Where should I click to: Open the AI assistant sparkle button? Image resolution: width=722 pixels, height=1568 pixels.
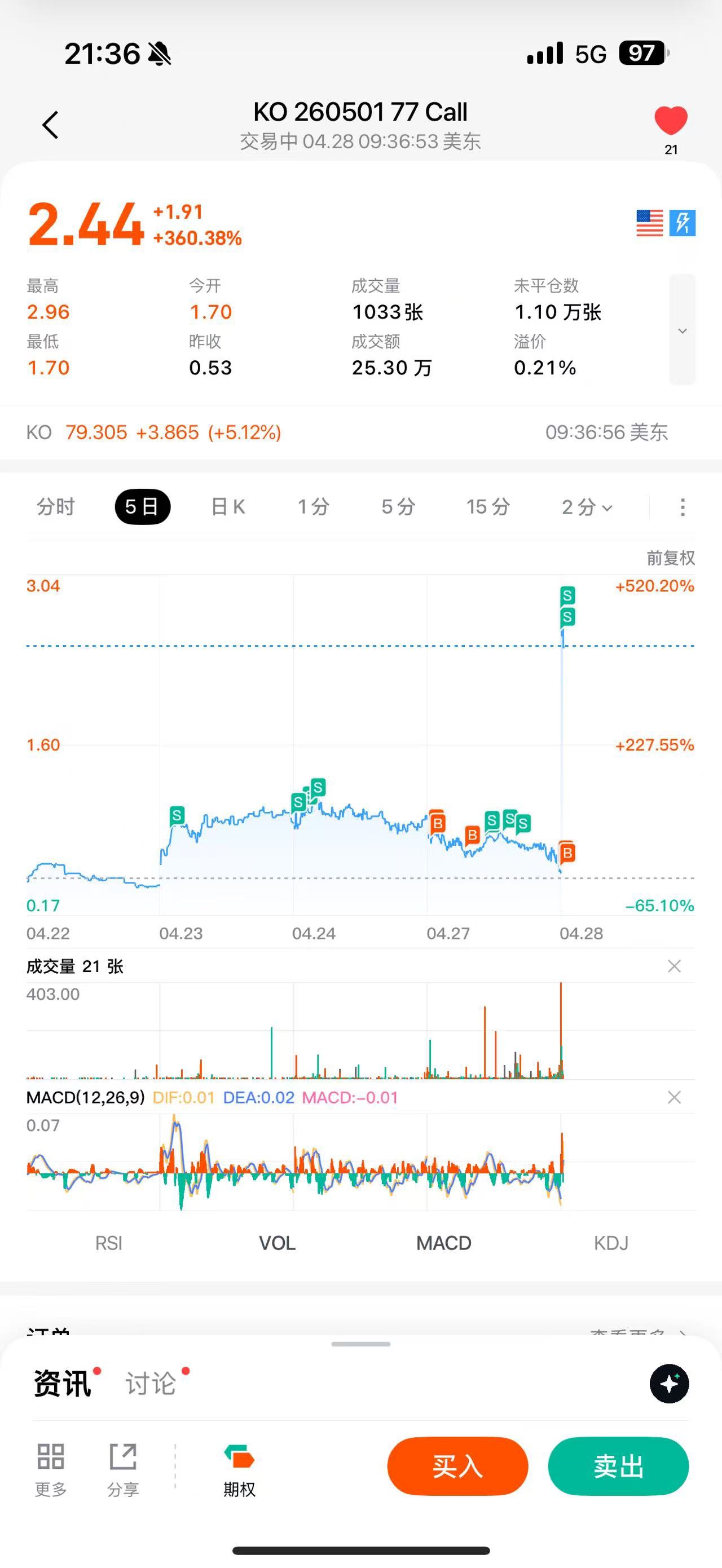click(669, 1384)
